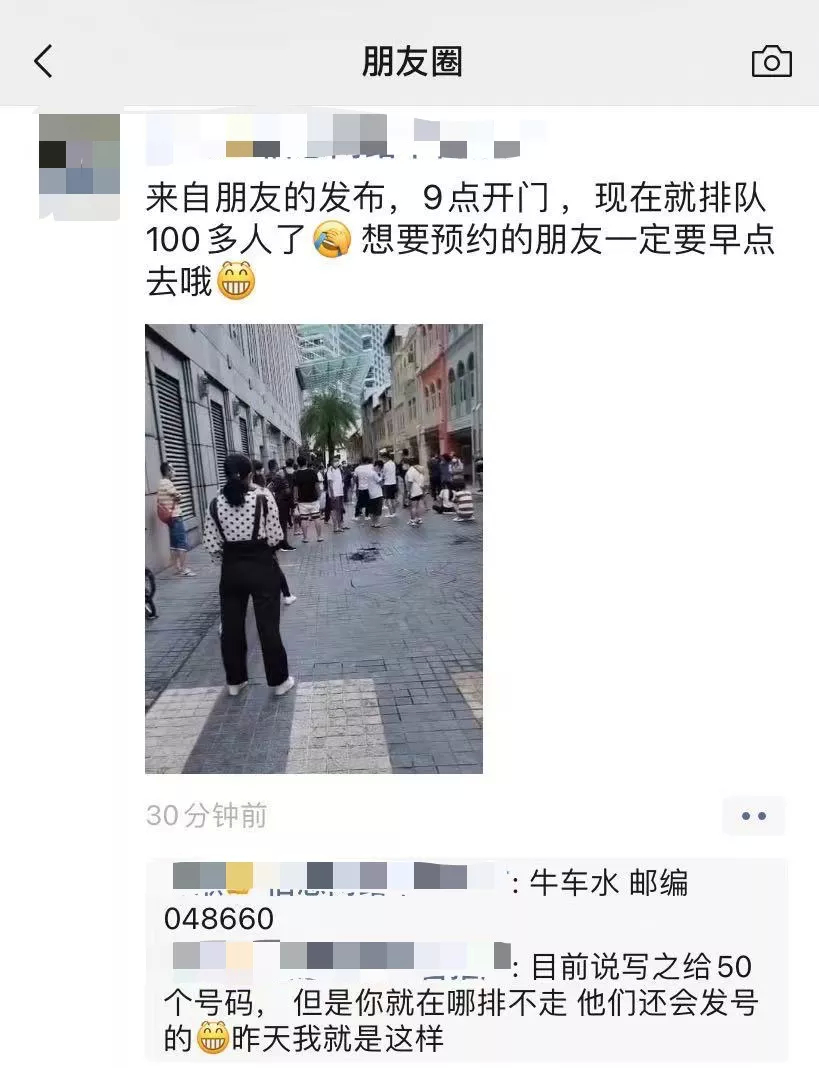This screenshot has height=1068, width=819.
Task: Open the queue street photo in the post
Action: (x=313, y=548)
